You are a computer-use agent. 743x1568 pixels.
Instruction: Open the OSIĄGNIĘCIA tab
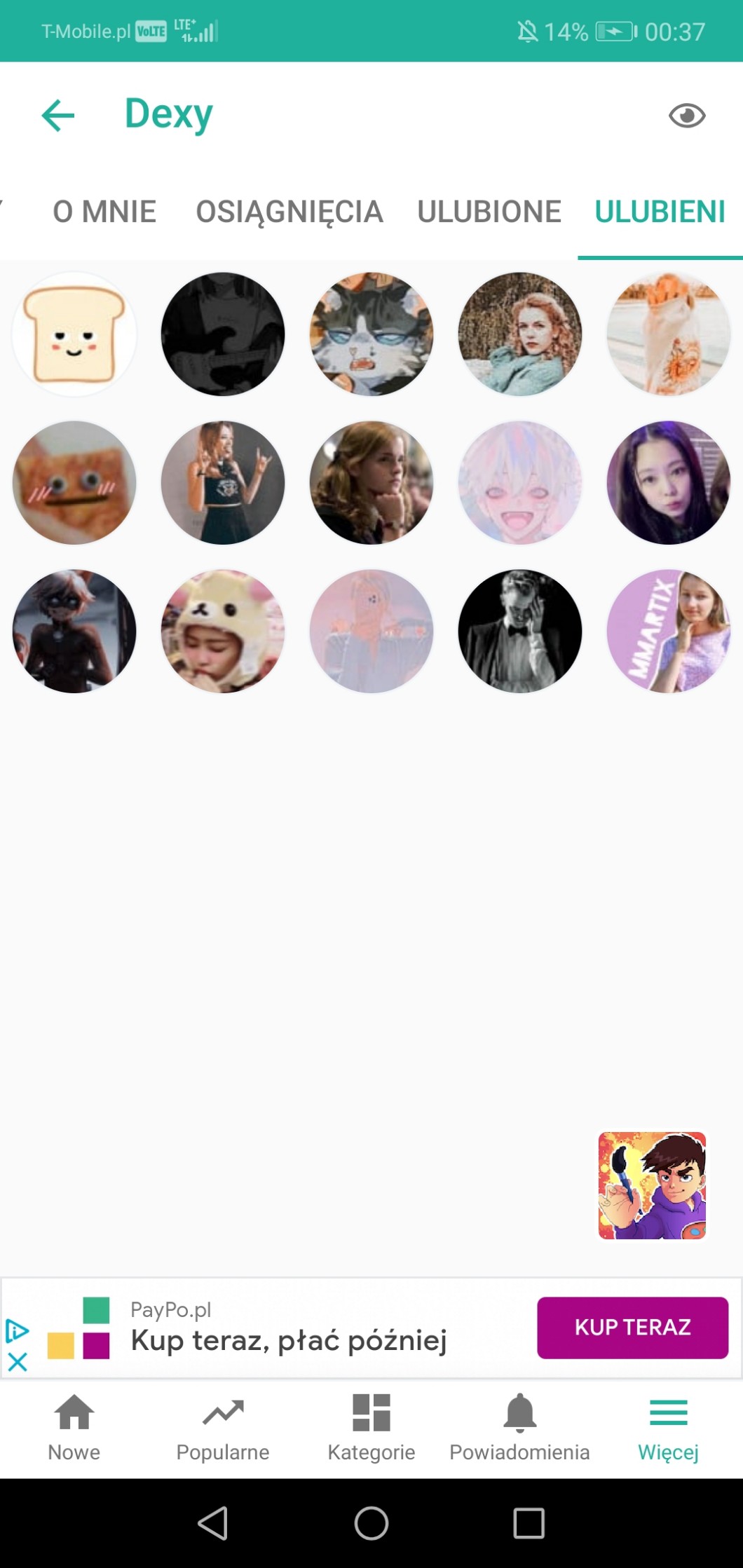(x=289, y=212)
